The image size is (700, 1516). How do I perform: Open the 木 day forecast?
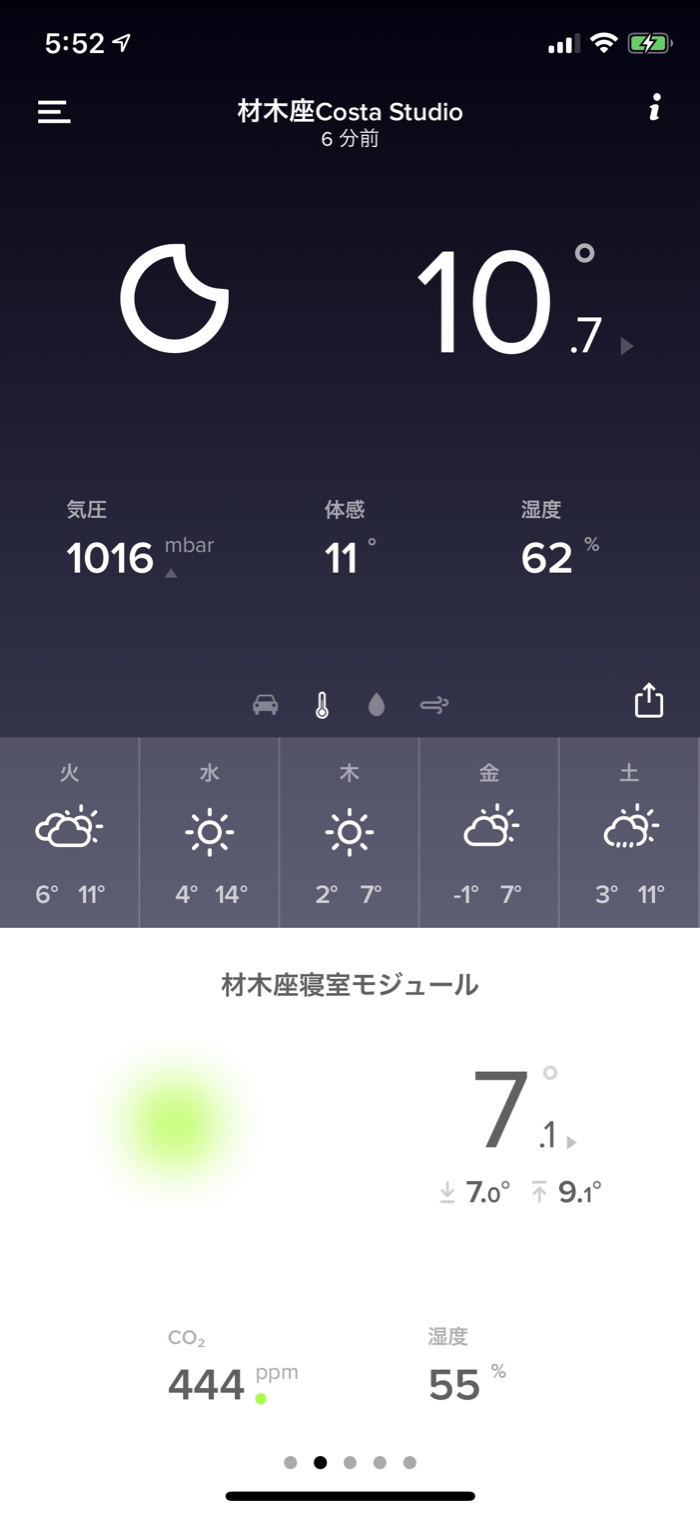(349, 832)
